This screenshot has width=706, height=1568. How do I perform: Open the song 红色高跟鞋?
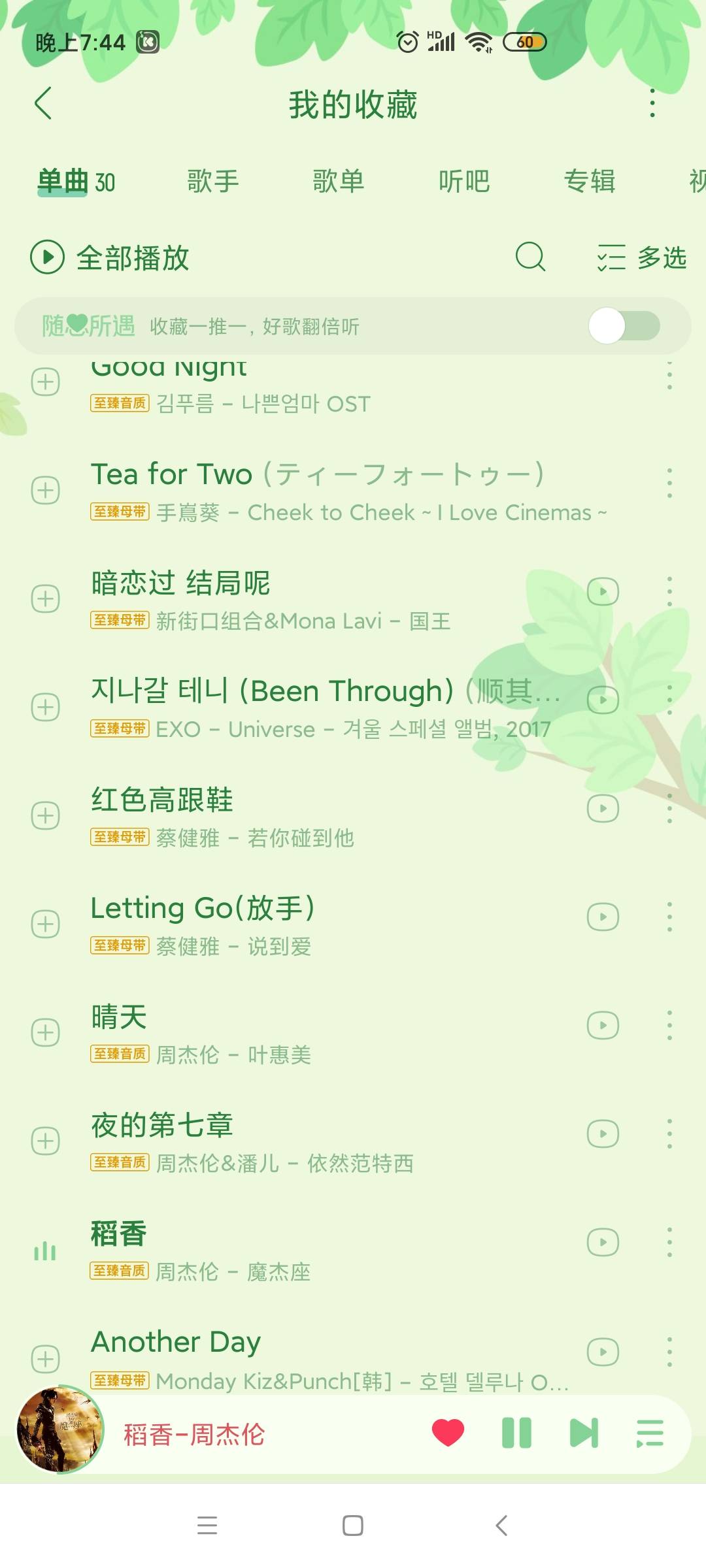click(x=161, y=800)
